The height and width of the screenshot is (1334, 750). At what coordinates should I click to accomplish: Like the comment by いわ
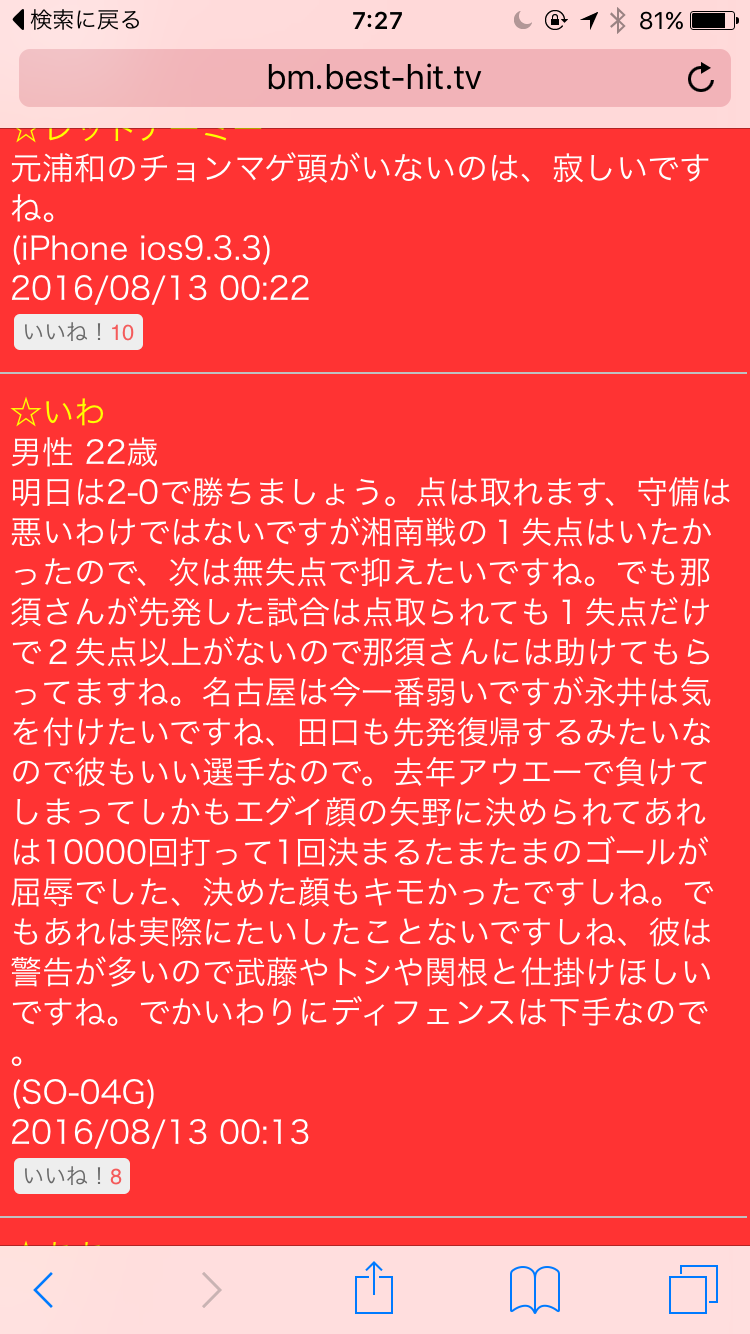pos(72,1177)
